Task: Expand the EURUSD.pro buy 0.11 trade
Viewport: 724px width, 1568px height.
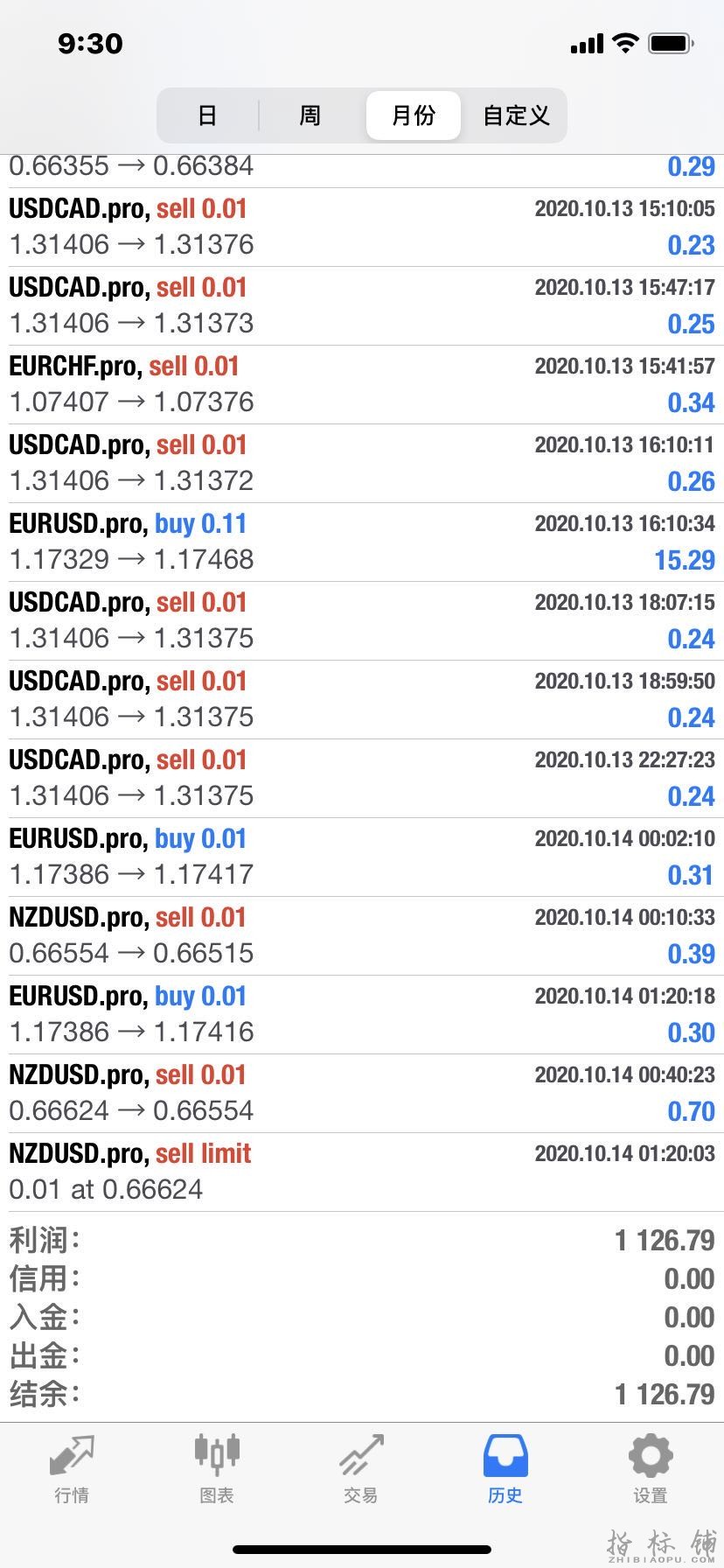Action: 361,542
